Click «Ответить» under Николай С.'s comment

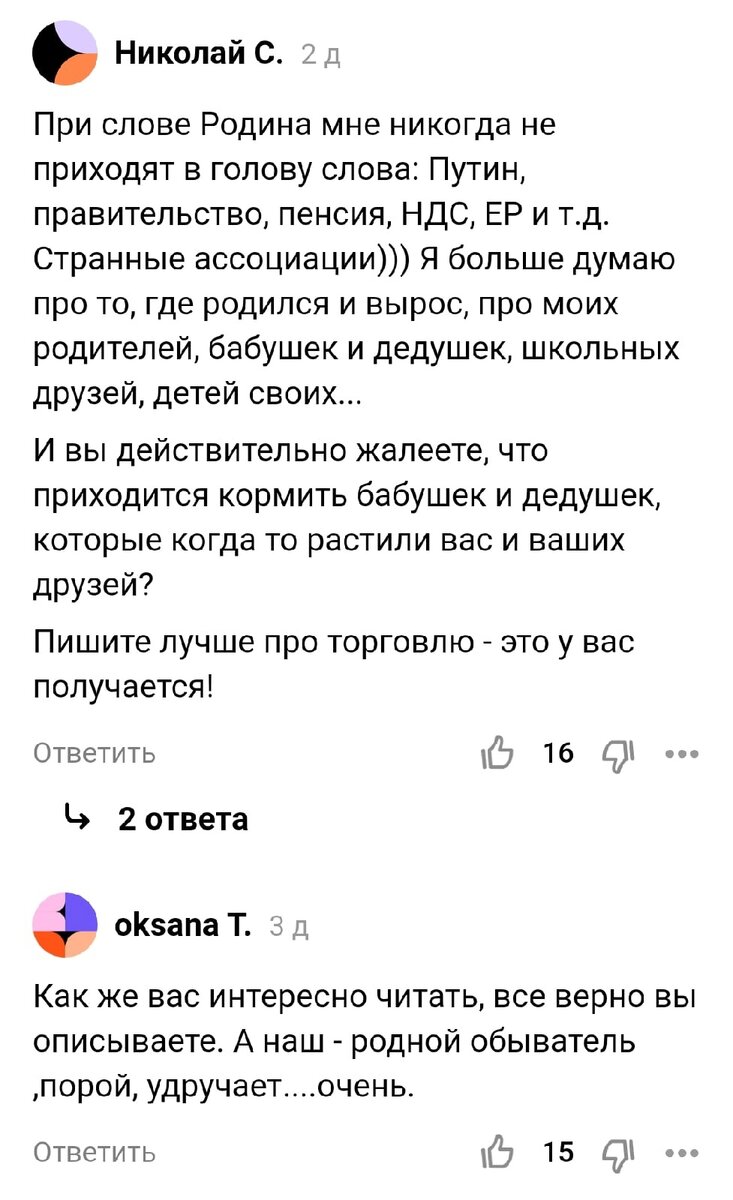(92, 753)
